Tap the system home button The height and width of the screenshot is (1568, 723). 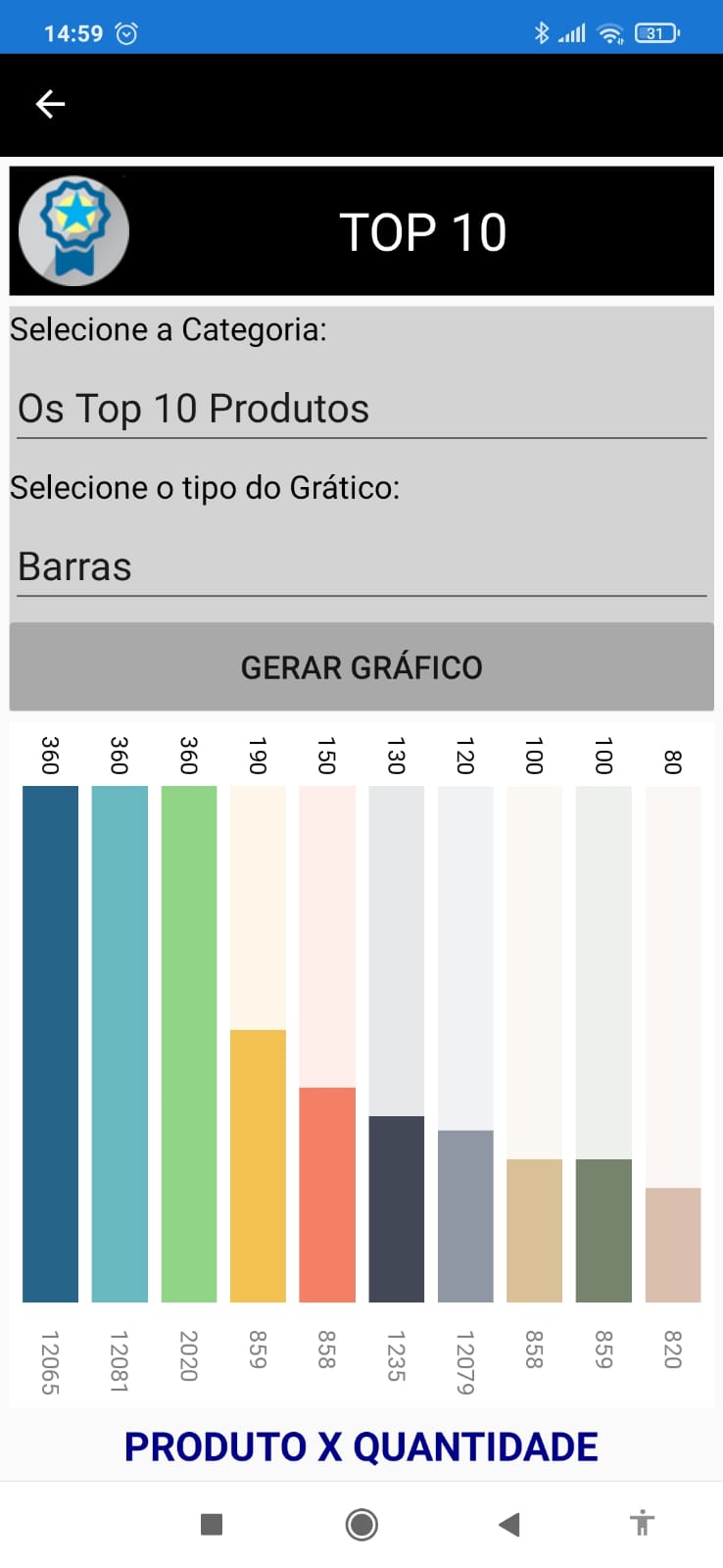[x=361, y=1524]
